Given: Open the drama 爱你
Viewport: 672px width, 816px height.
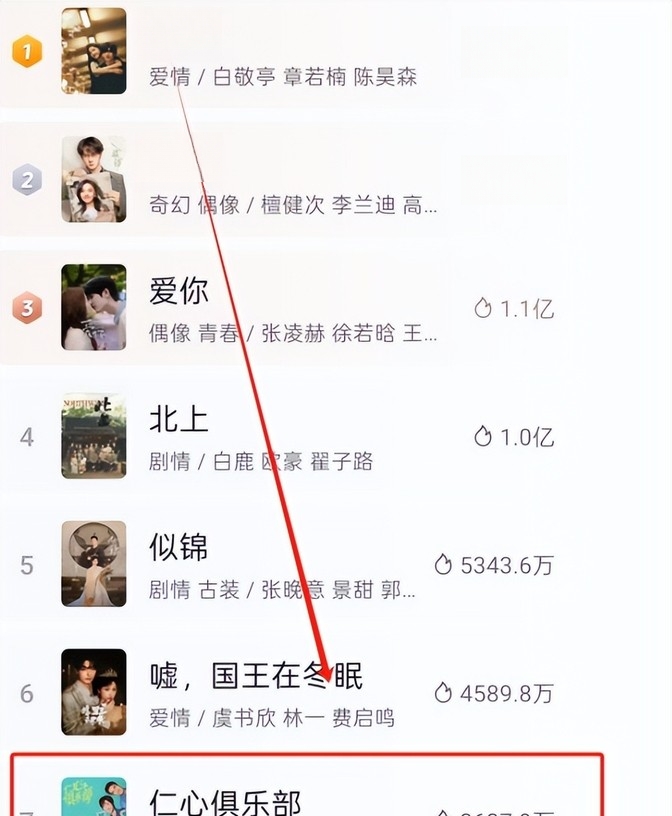Looking at the screenshot, I should 179,291.
